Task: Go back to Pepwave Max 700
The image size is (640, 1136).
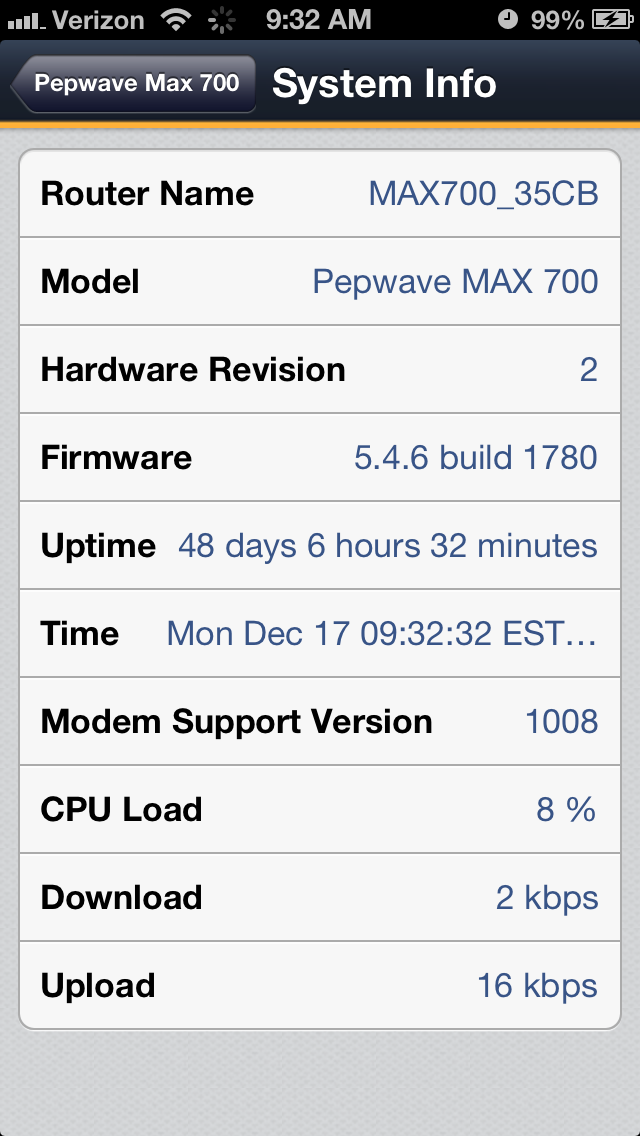Action: click(x=134, y=84)
